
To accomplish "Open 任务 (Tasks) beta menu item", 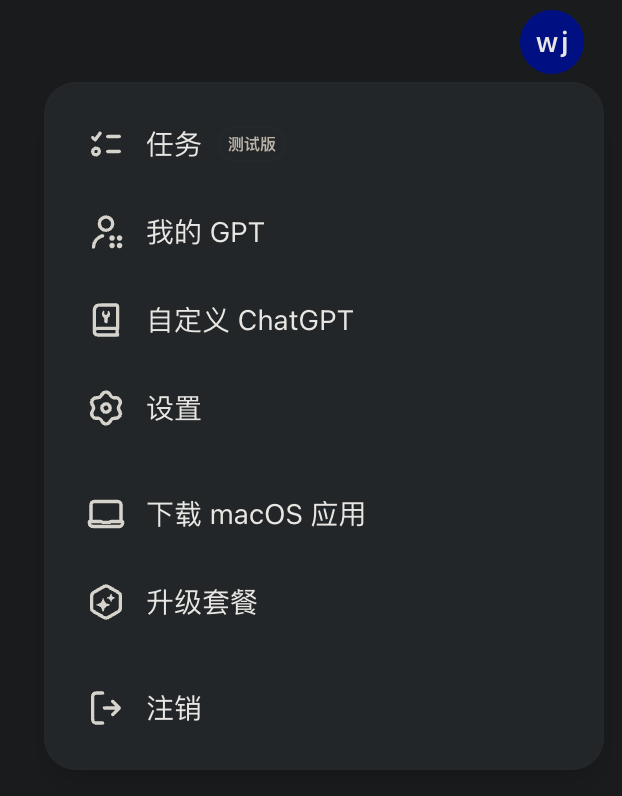I will (175, 145).
